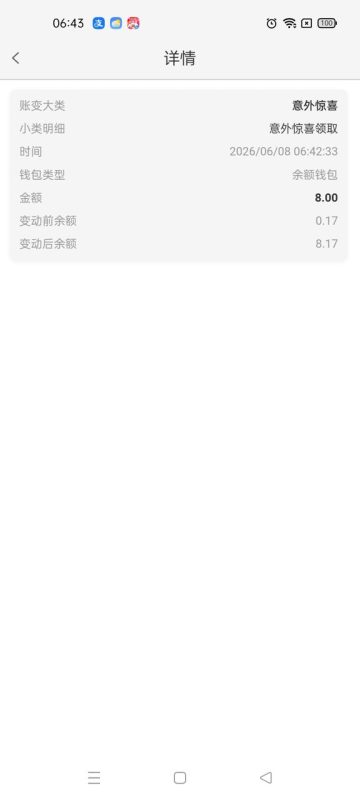Image resolution: width=360 pixels, height=800 pixels.
Task: Tap the system home button
Action: click(179, 778)
